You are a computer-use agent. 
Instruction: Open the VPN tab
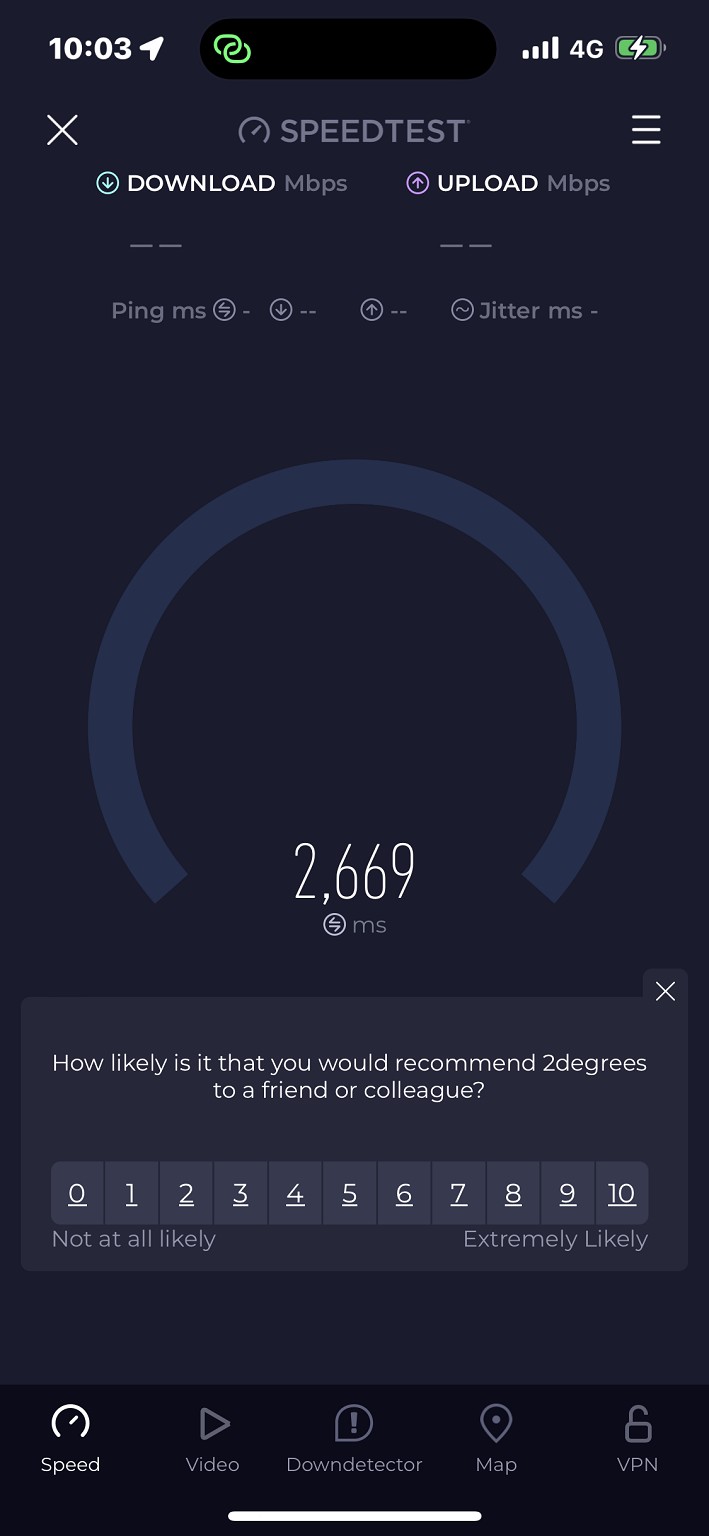[638, 1439]
